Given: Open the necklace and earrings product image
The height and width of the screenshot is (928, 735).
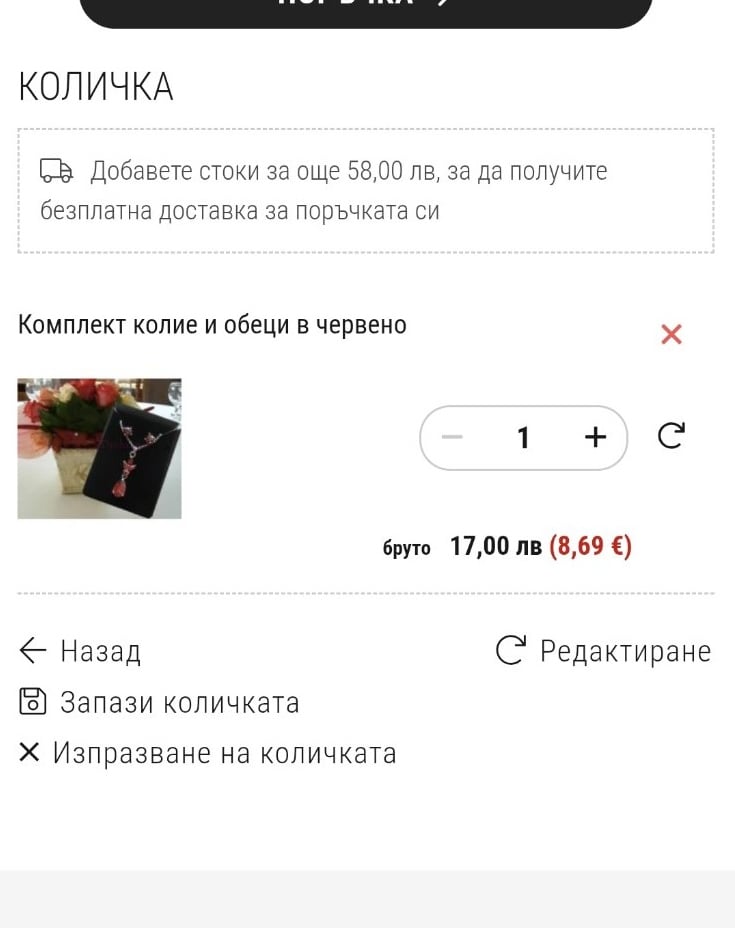Looking at the screenshot, I should (99, 448).
